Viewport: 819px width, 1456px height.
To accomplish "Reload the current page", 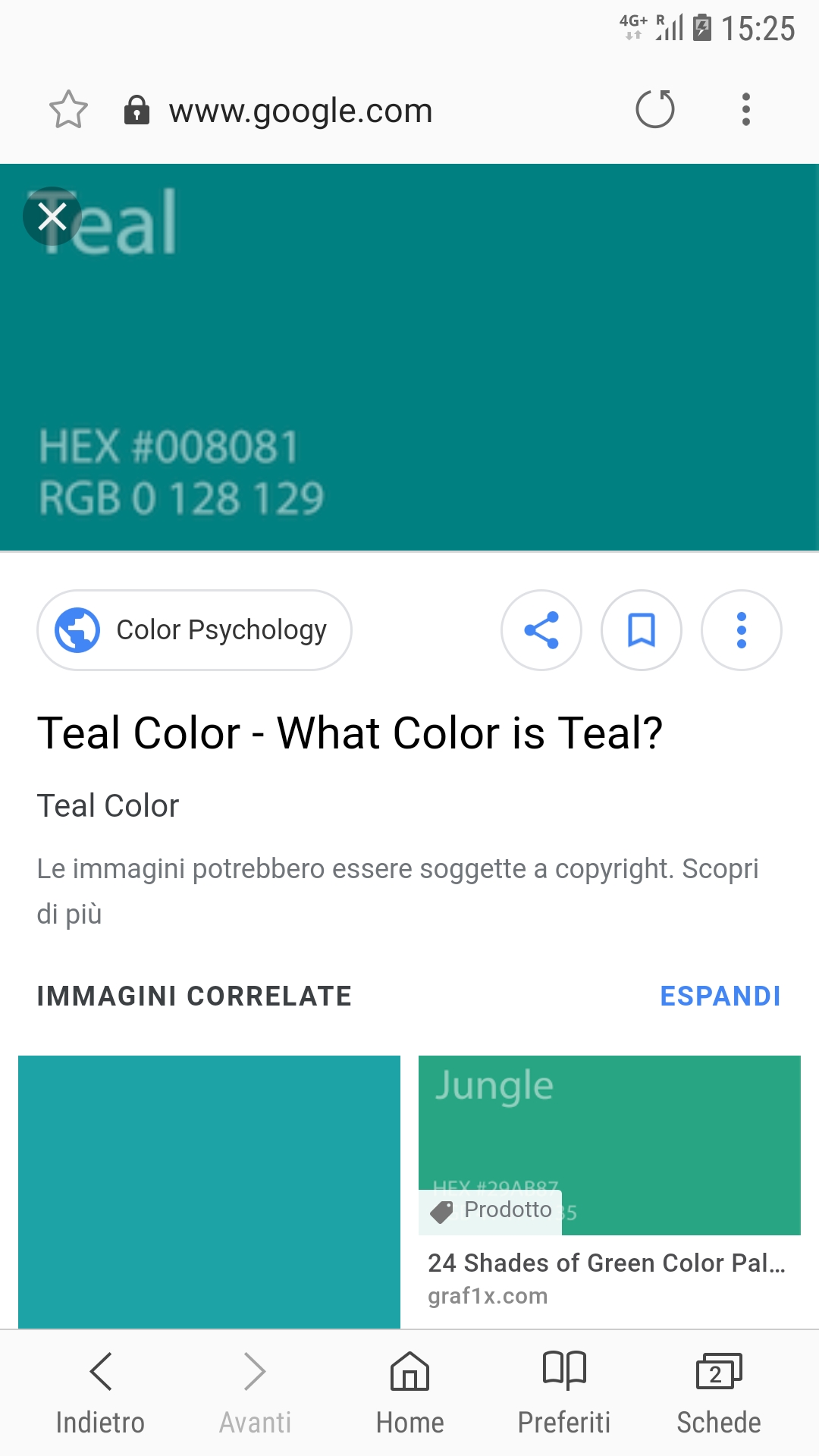I will click(655, 109).
